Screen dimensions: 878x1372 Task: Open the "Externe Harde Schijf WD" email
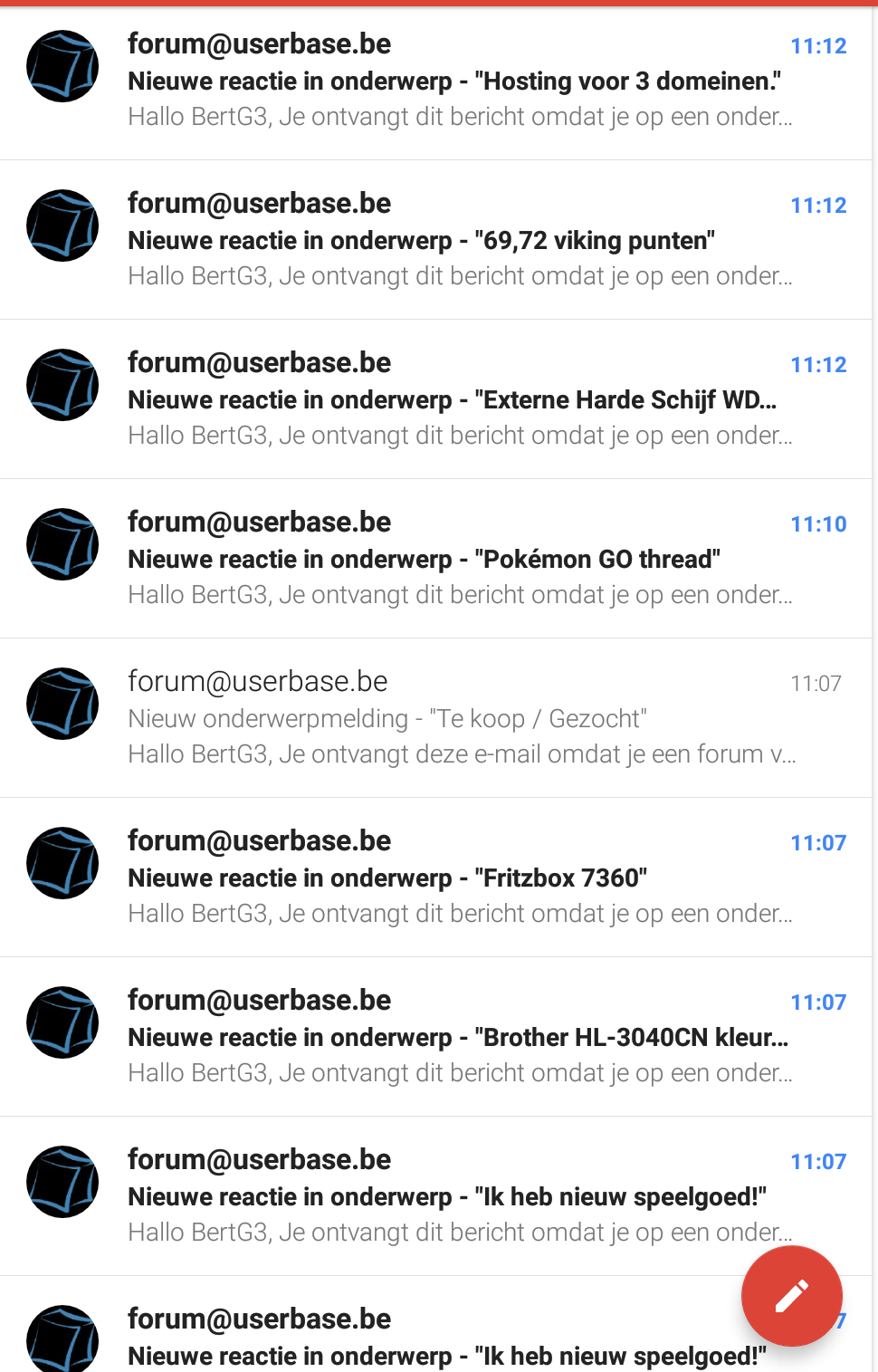coord(460,400)
